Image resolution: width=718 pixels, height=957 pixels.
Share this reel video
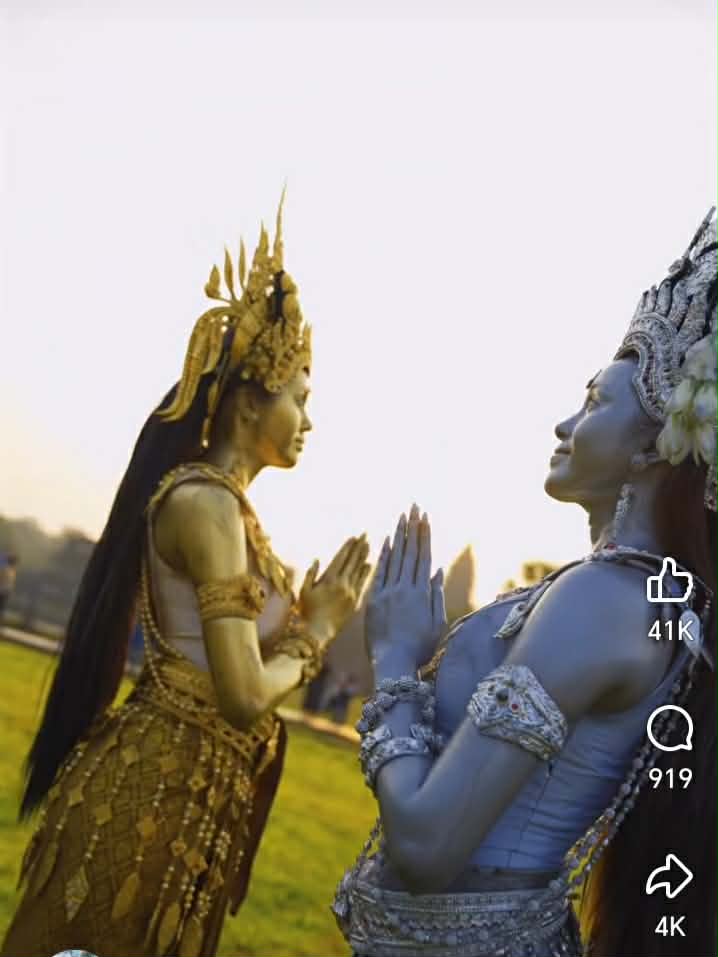(669, 877)
